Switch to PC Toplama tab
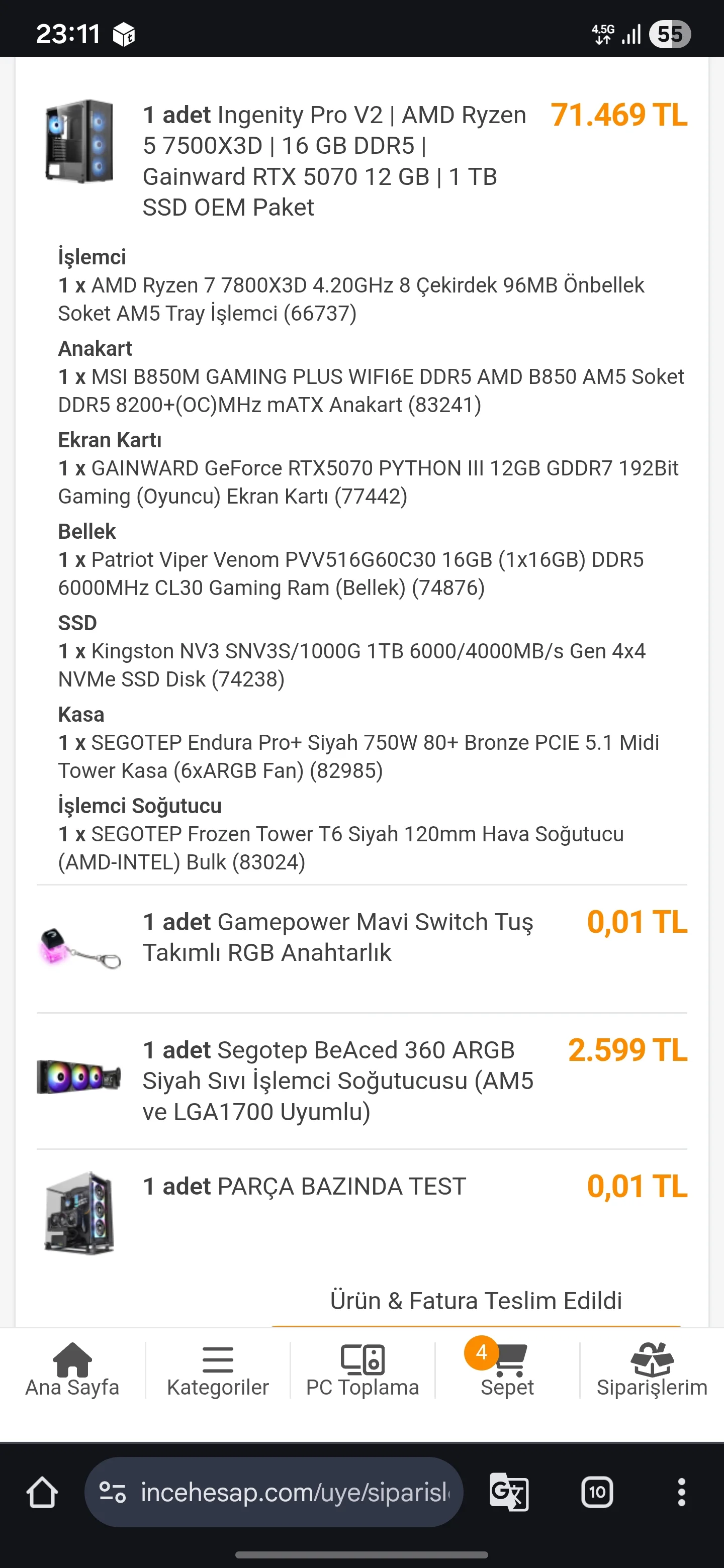This screenshot has height=1568, width=724. pyautogui.click(x=363, y=1370)
